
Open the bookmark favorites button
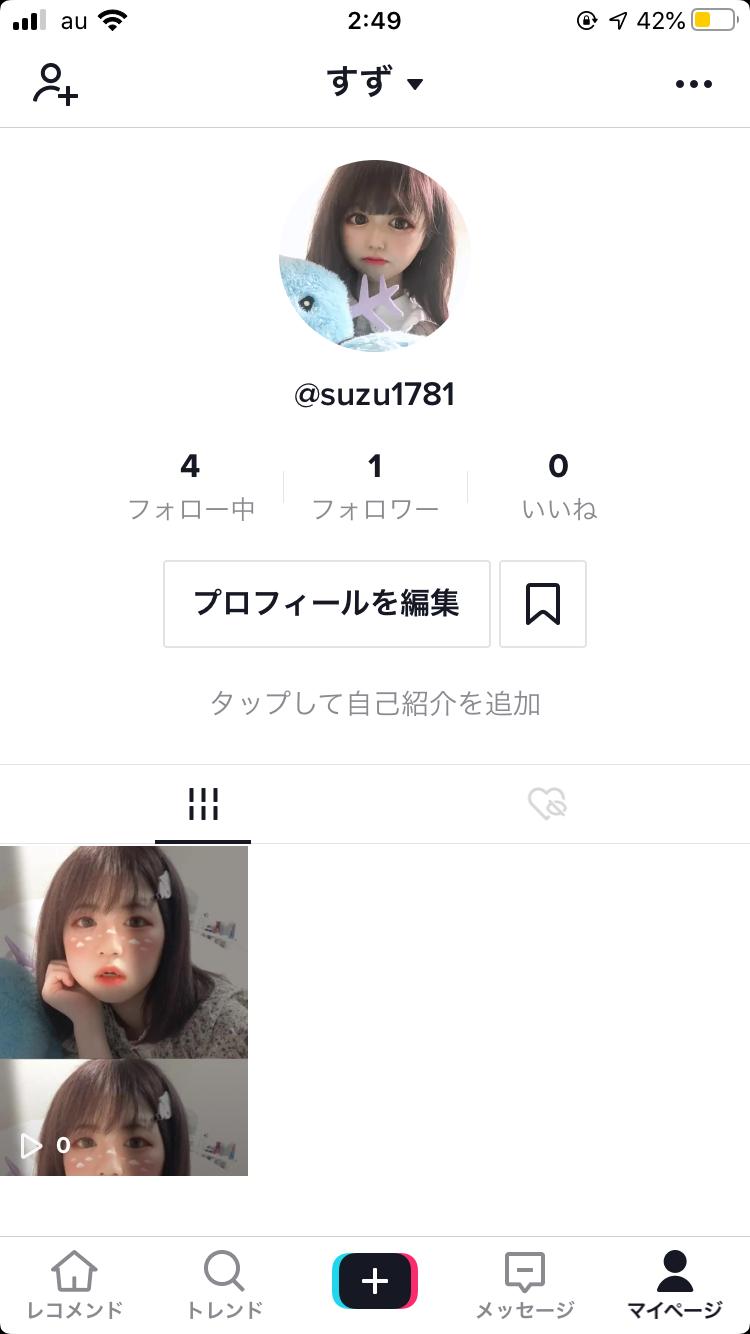pyautogui.click(x=543, y=604)
